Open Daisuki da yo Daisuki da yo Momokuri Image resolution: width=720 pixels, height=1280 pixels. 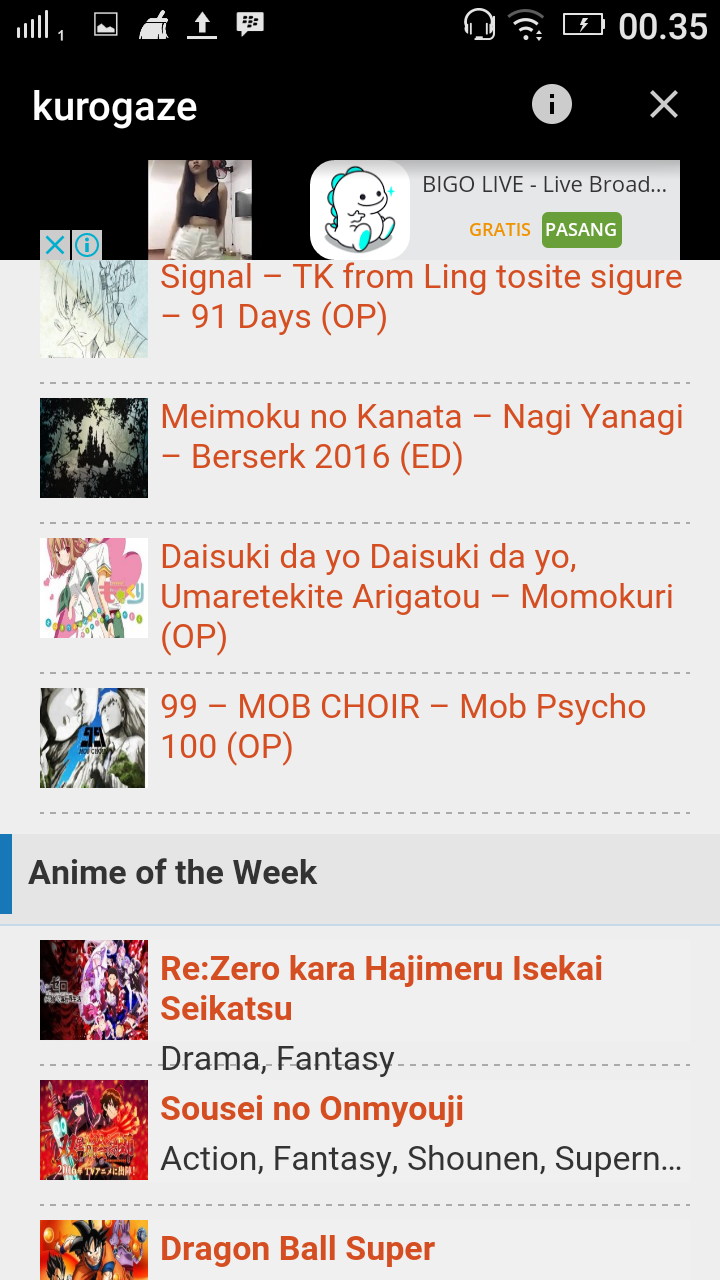(416, 596)
